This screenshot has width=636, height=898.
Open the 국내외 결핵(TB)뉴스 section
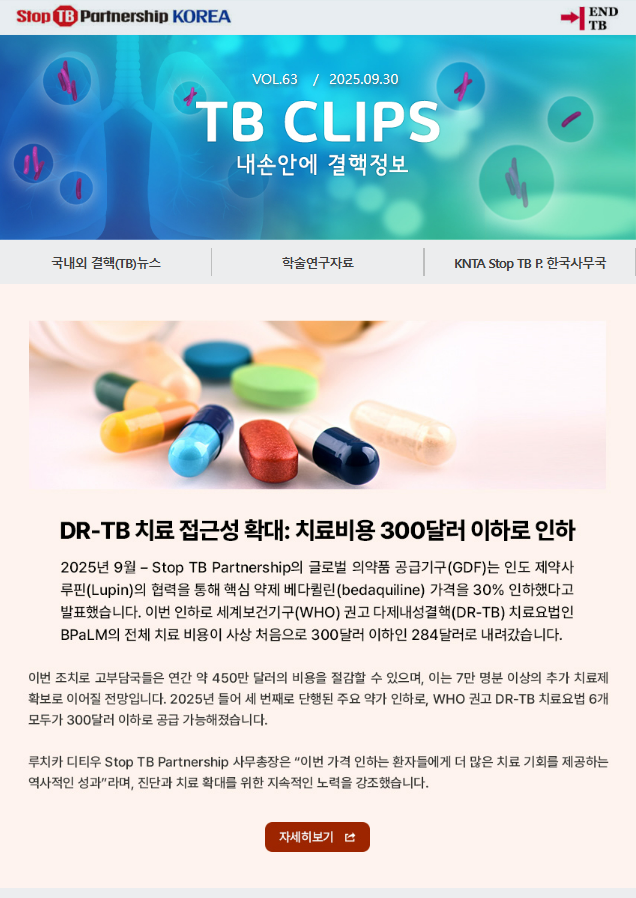pyautogui.click(x=106, y=263)
